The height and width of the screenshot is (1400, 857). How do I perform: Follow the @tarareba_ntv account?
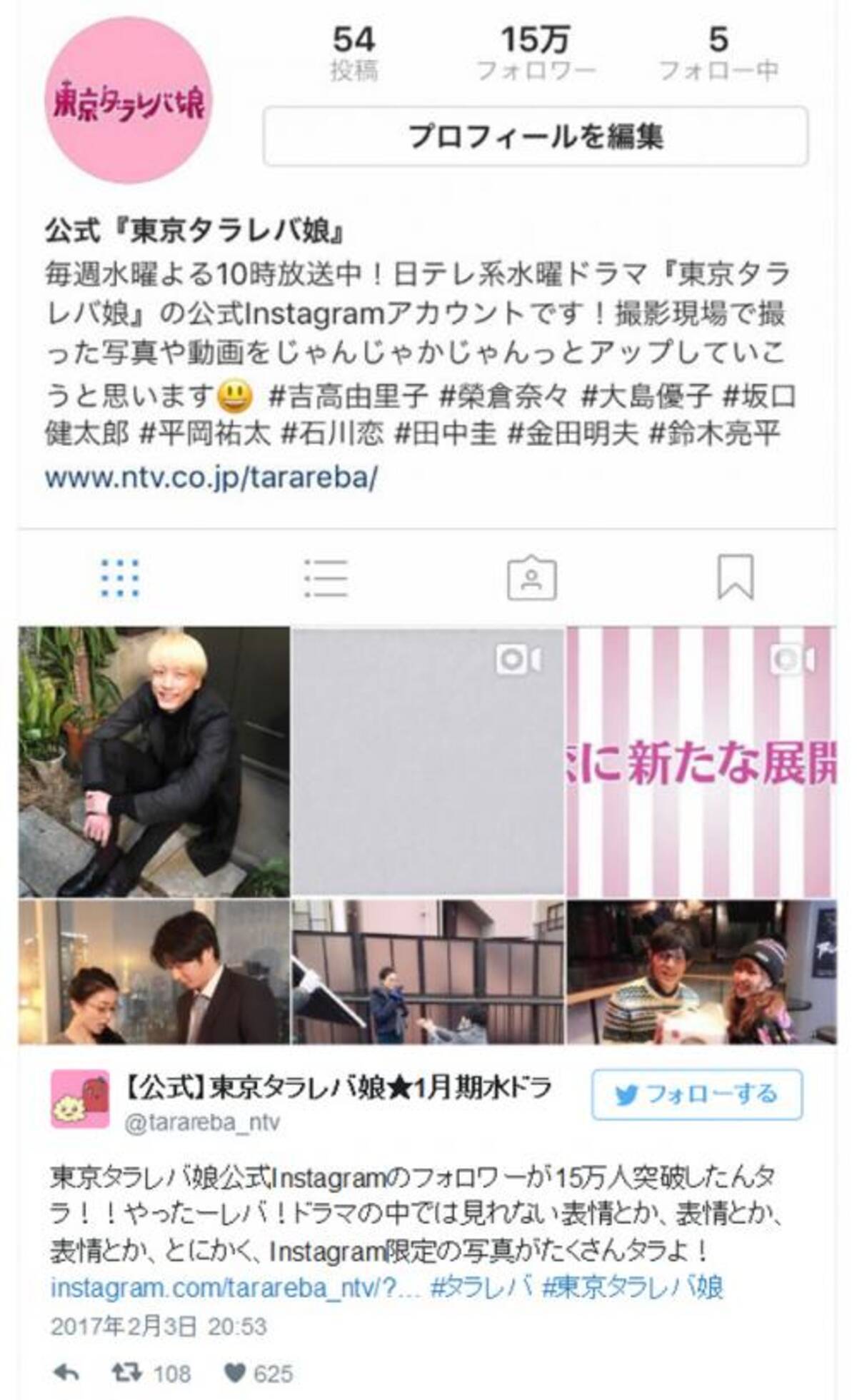(x=696, y=1094)
